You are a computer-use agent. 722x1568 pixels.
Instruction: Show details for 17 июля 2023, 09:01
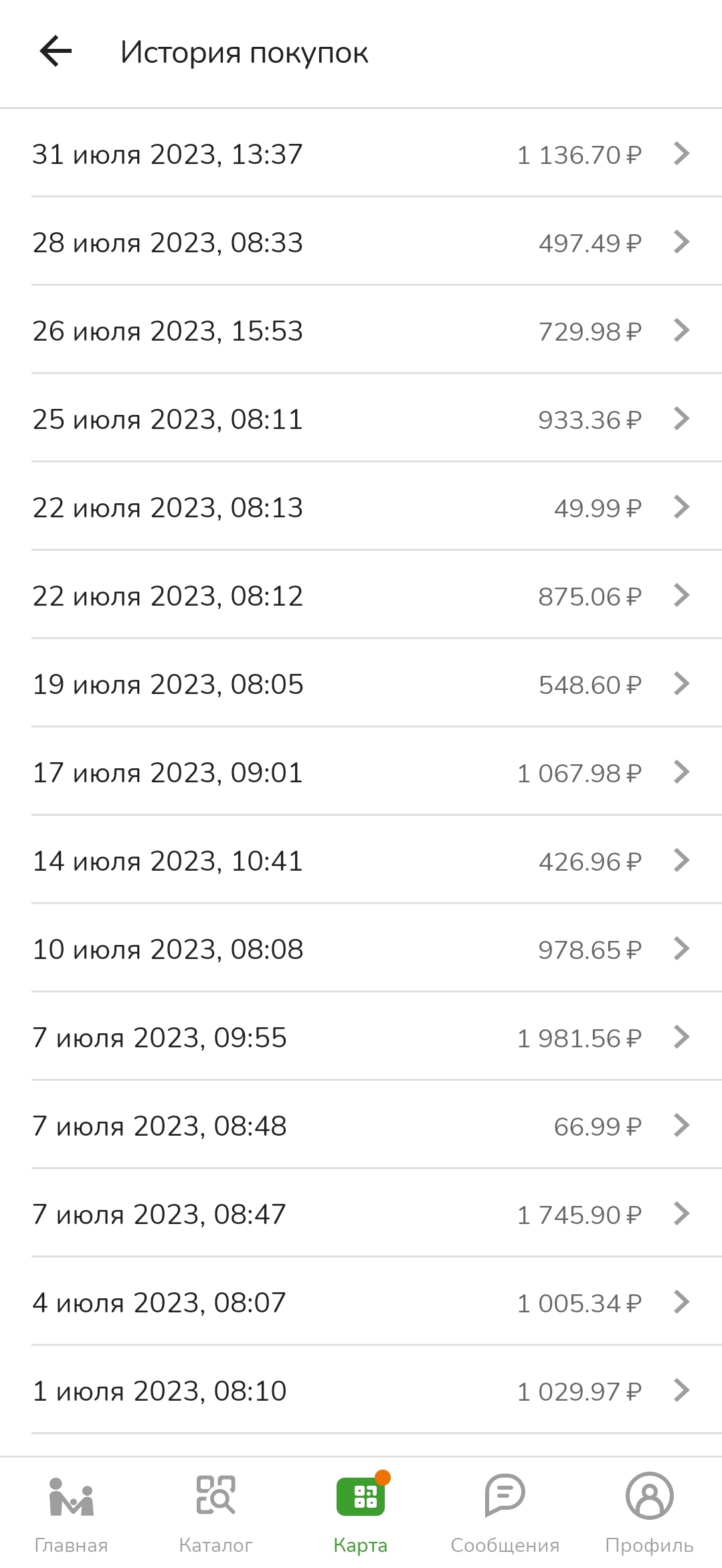coord(361,772)
